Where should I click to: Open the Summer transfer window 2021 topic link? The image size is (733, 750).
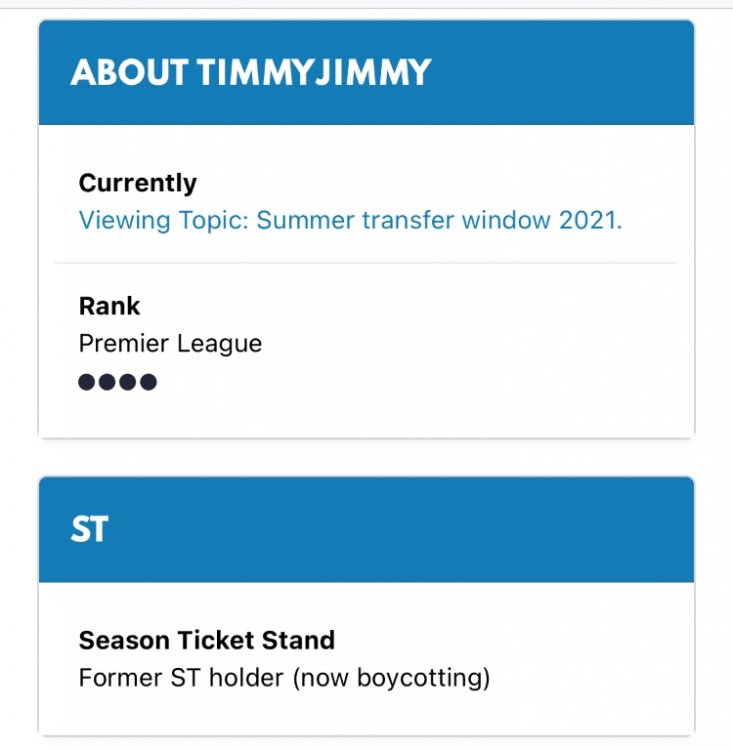[350, 220]
